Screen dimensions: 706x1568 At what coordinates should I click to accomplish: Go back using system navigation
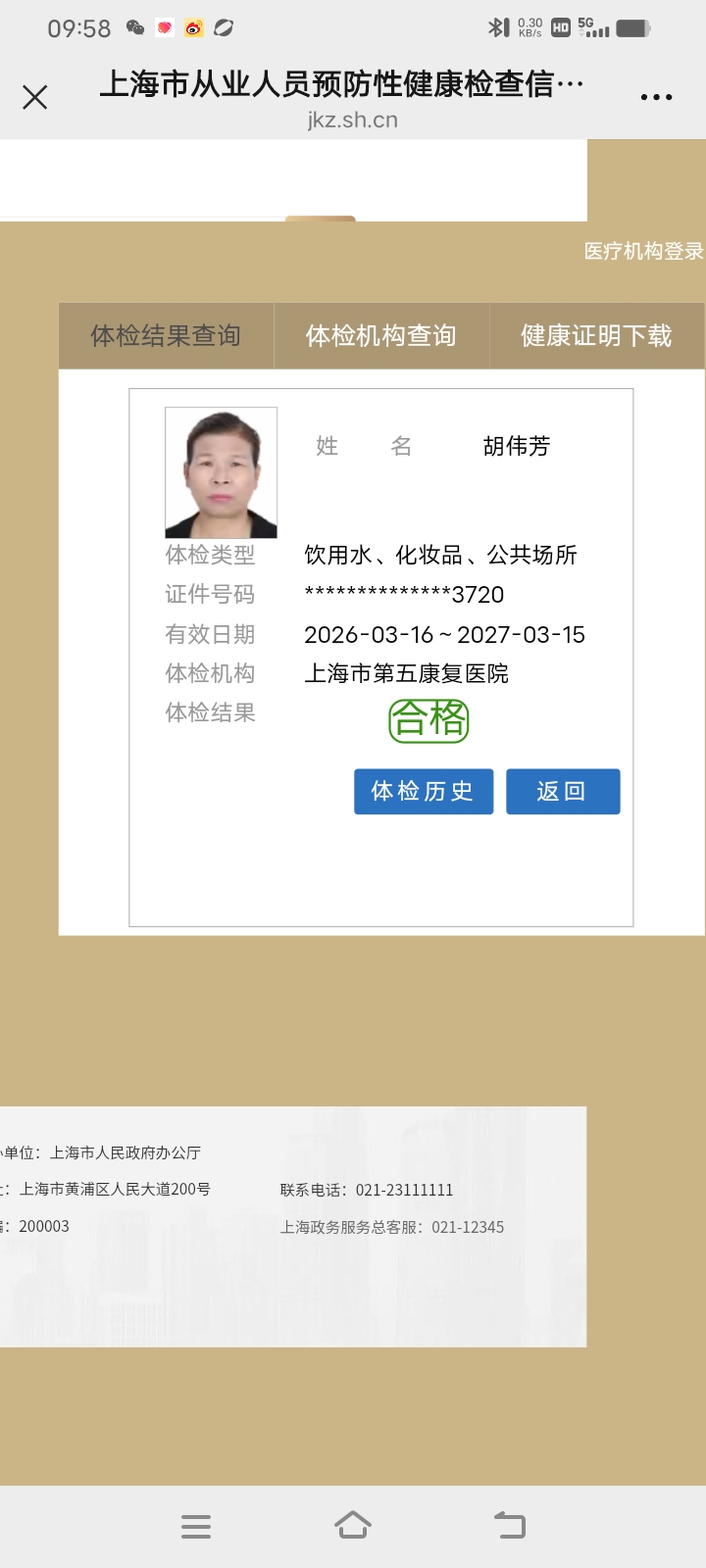(509, 1526)
